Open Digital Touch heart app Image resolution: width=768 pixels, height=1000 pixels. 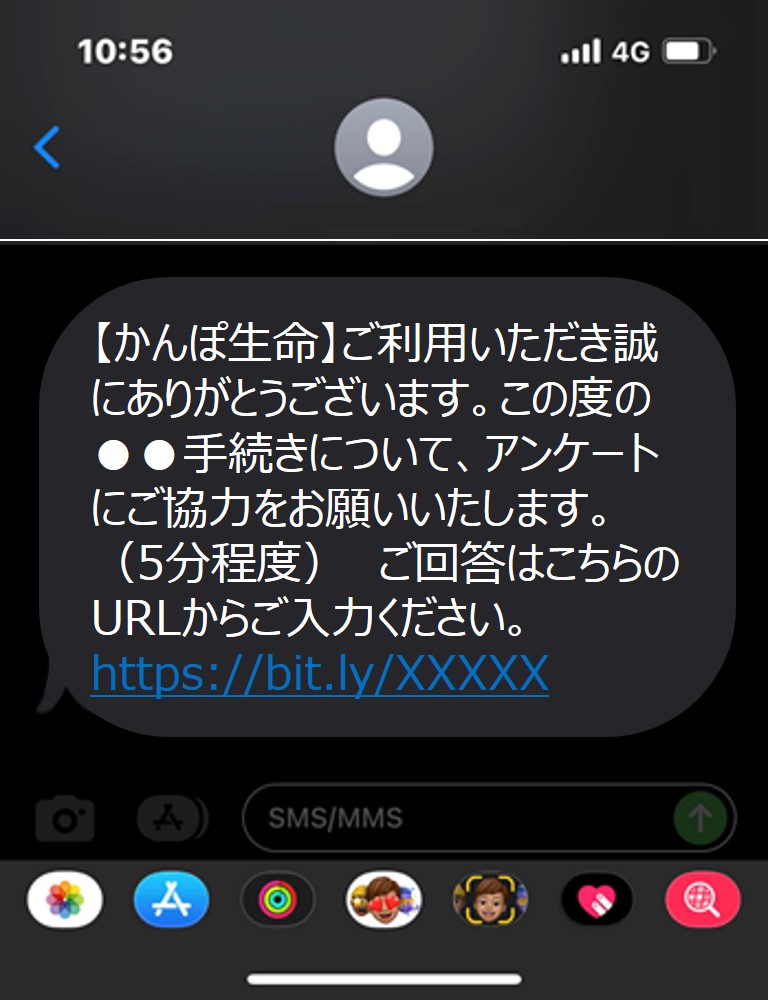597,900
